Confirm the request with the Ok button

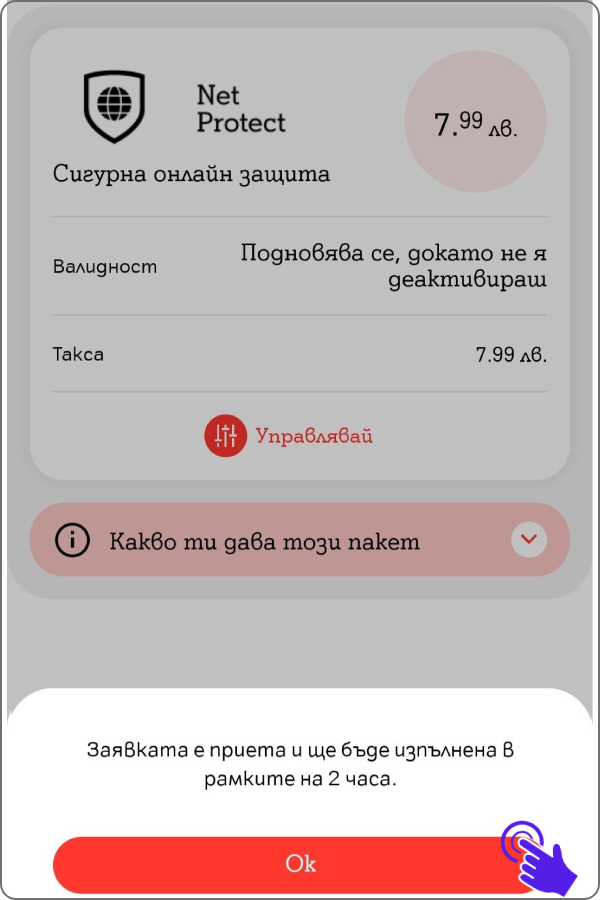300,864
